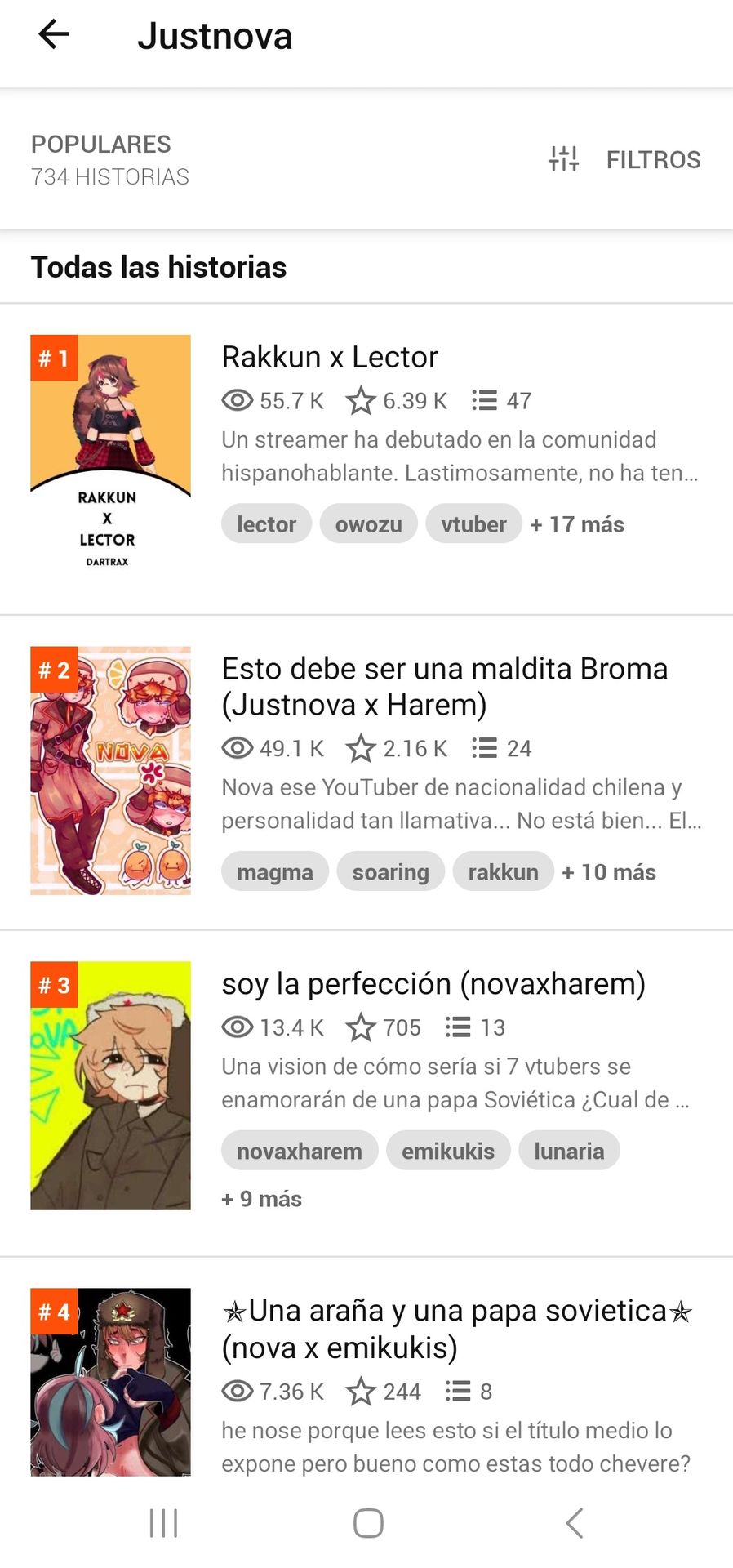Choose the magma tag chip

tap(274, 871)
